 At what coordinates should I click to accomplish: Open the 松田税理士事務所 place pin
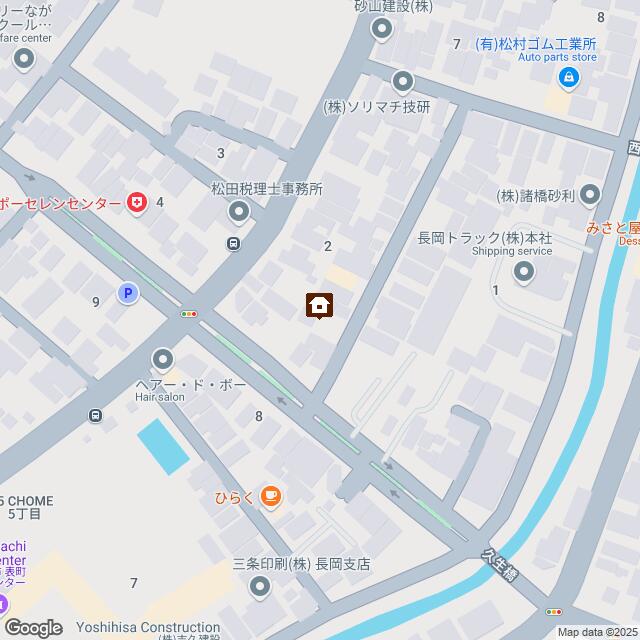[x=239, y=211]
